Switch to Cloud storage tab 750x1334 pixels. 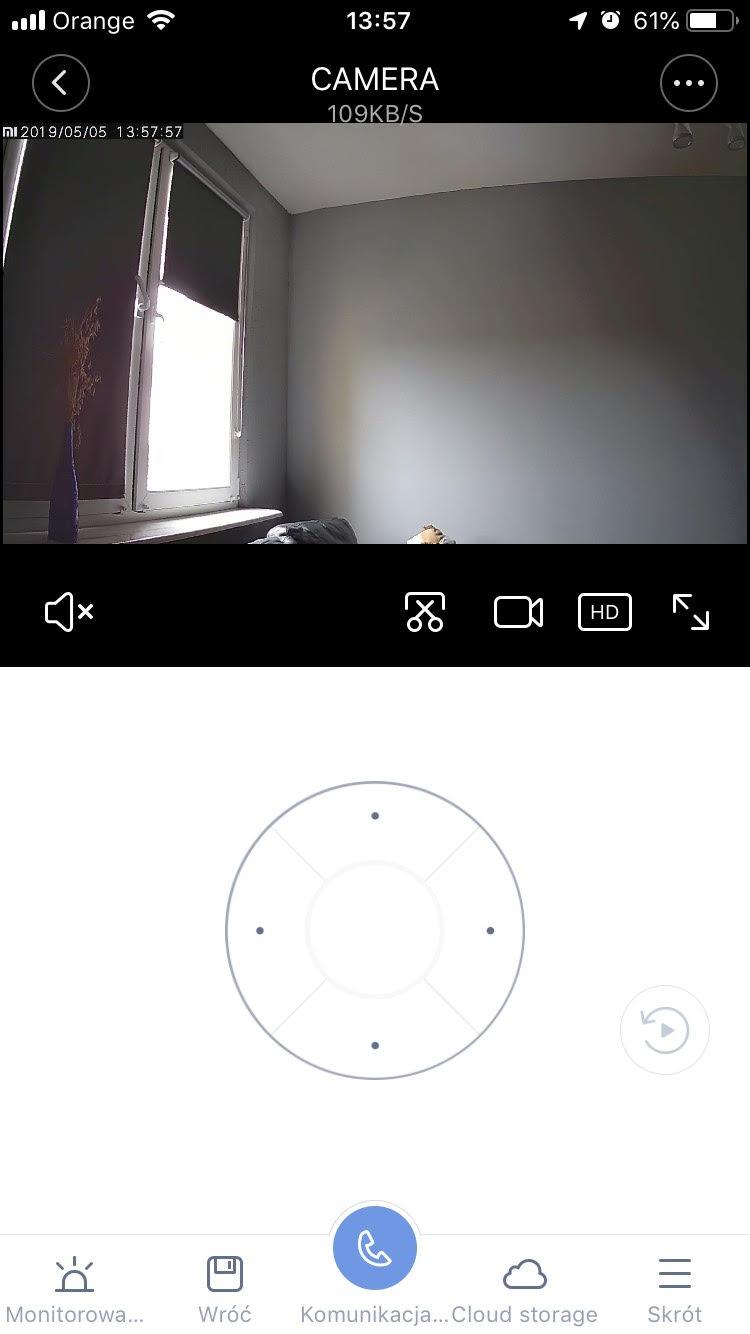click(525, 1290)
